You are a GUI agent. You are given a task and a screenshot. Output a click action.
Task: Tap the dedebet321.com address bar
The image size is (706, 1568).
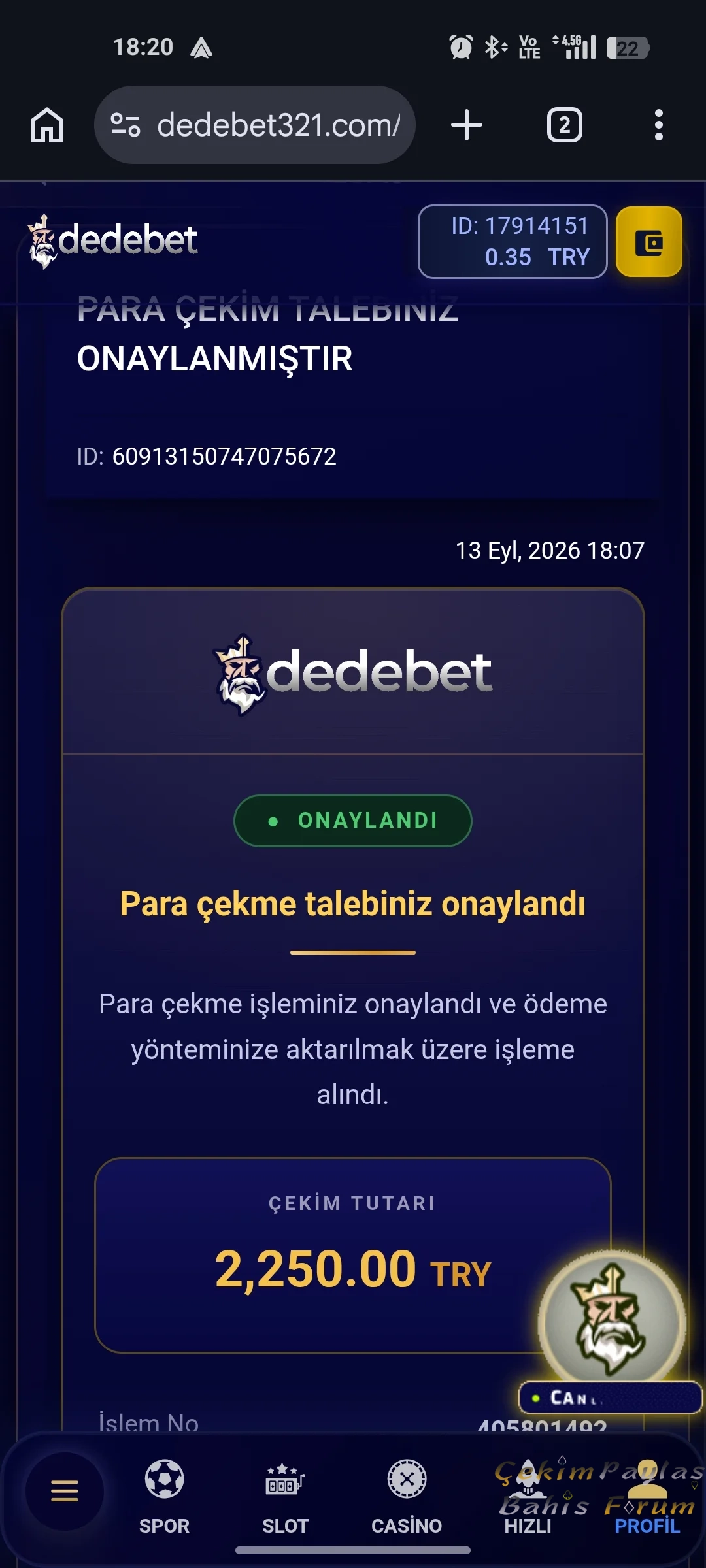pyautogui.click(x=255, y=125)
